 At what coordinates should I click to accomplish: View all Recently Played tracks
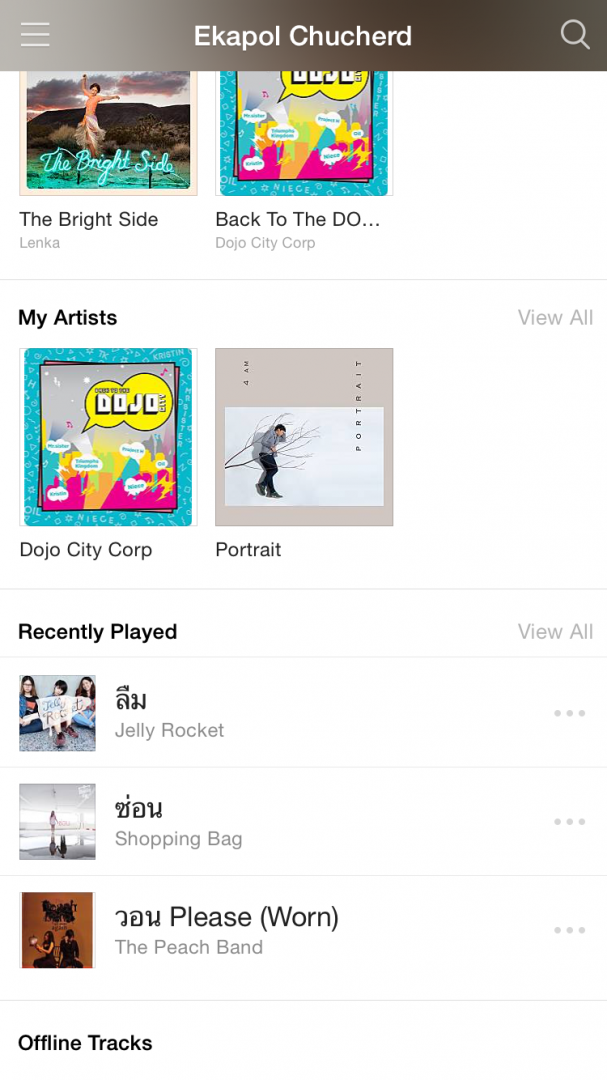click(x=555, y=632)
